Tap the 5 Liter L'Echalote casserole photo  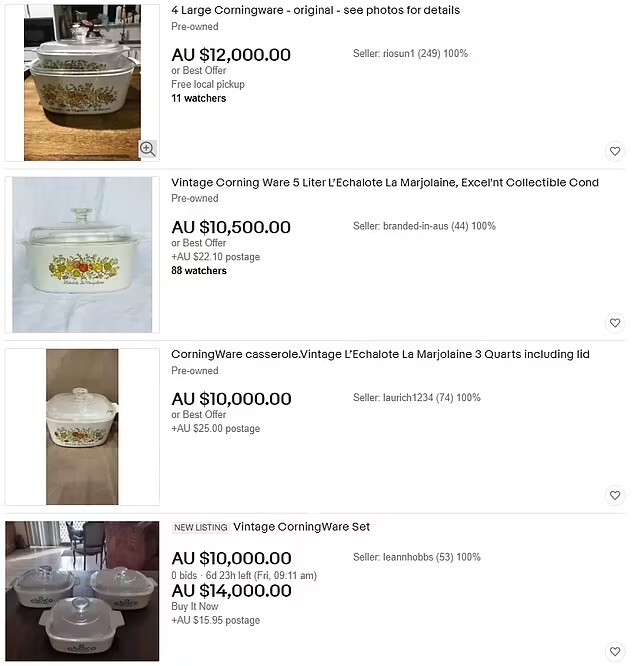click(82, 255)
